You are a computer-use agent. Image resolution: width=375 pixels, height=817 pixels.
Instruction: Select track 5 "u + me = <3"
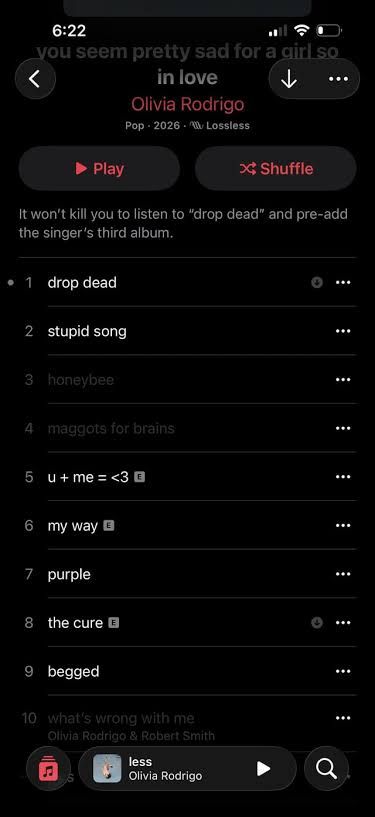pos(188,477)
